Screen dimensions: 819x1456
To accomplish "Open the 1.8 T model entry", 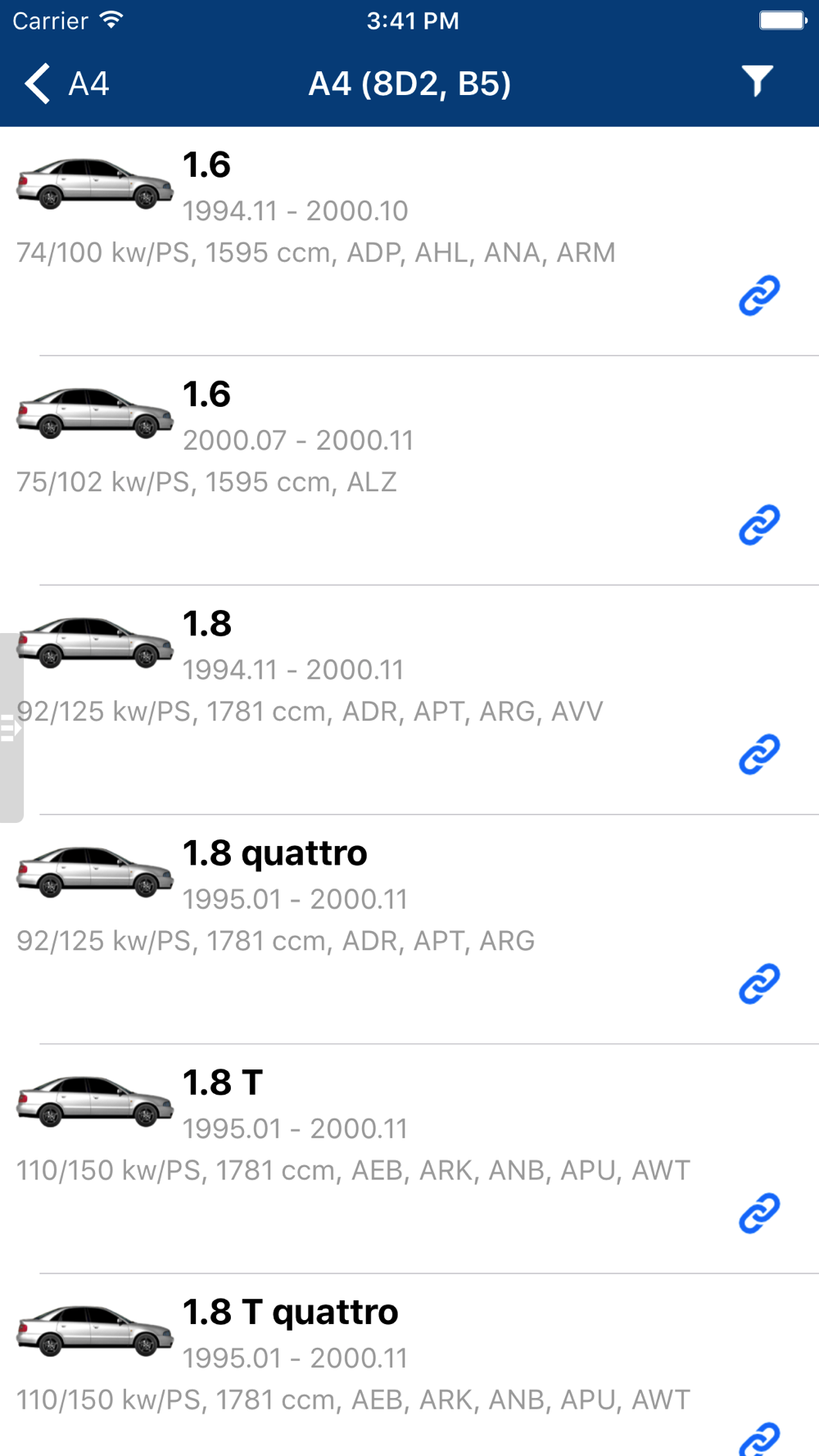I will (x=409, y=1159).
